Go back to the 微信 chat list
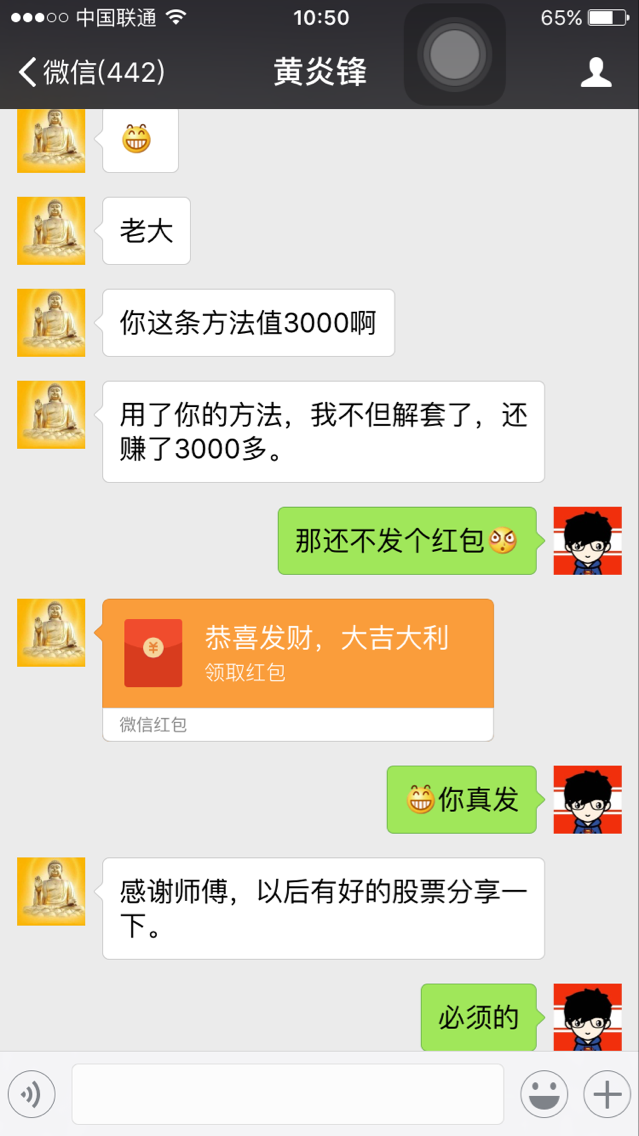 coord(90,72)
